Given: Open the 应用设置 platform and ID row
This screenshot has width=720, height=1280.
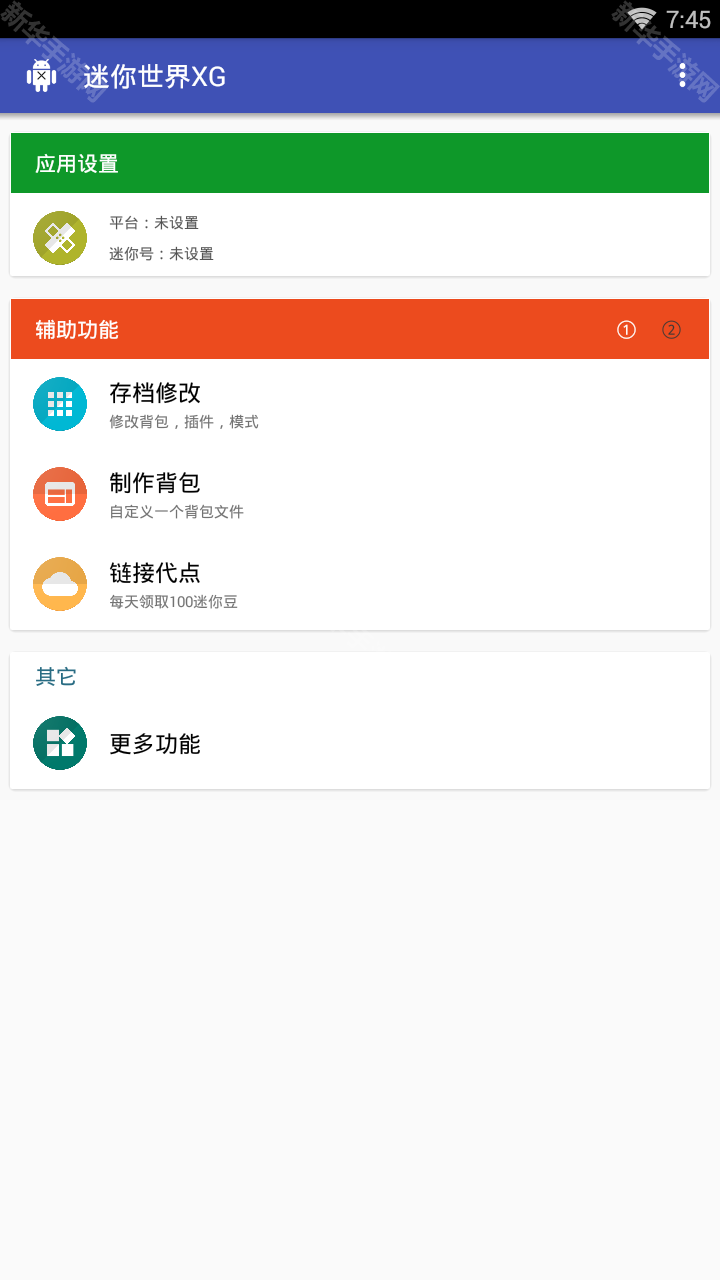Looking at the screenshot, I should (360, 238).
